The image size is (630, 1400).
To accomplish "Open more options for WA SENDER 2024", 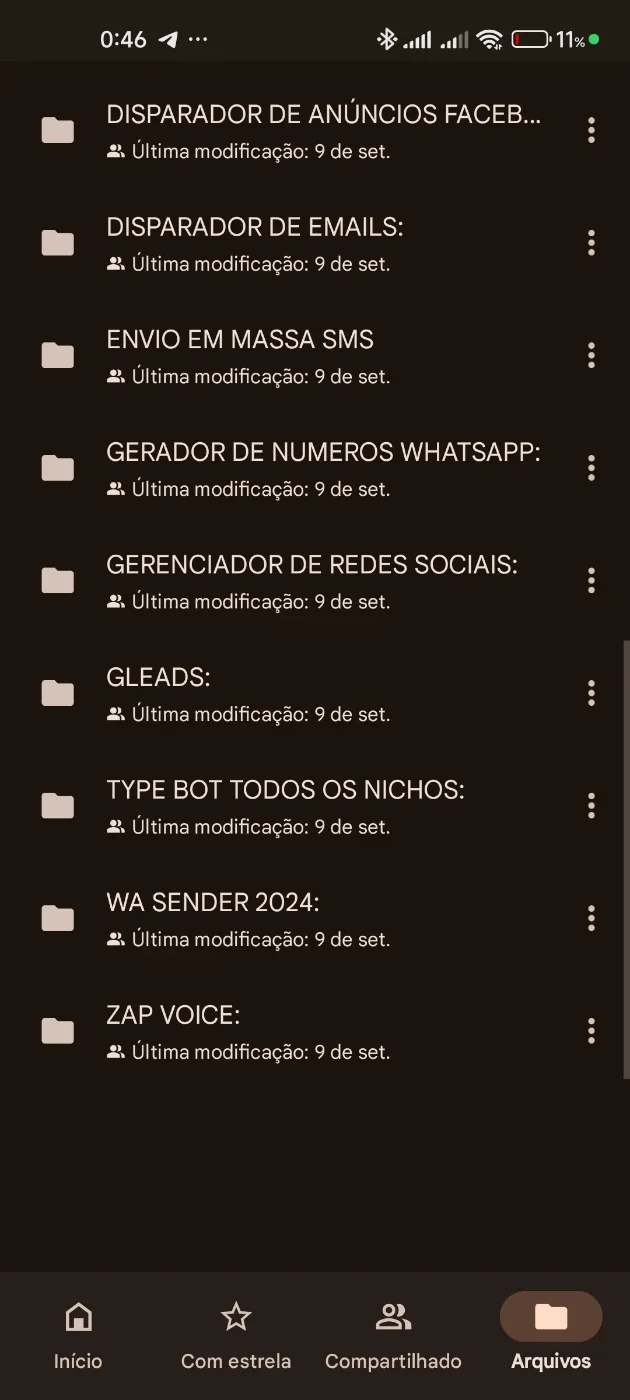I will tap(591, 918).
